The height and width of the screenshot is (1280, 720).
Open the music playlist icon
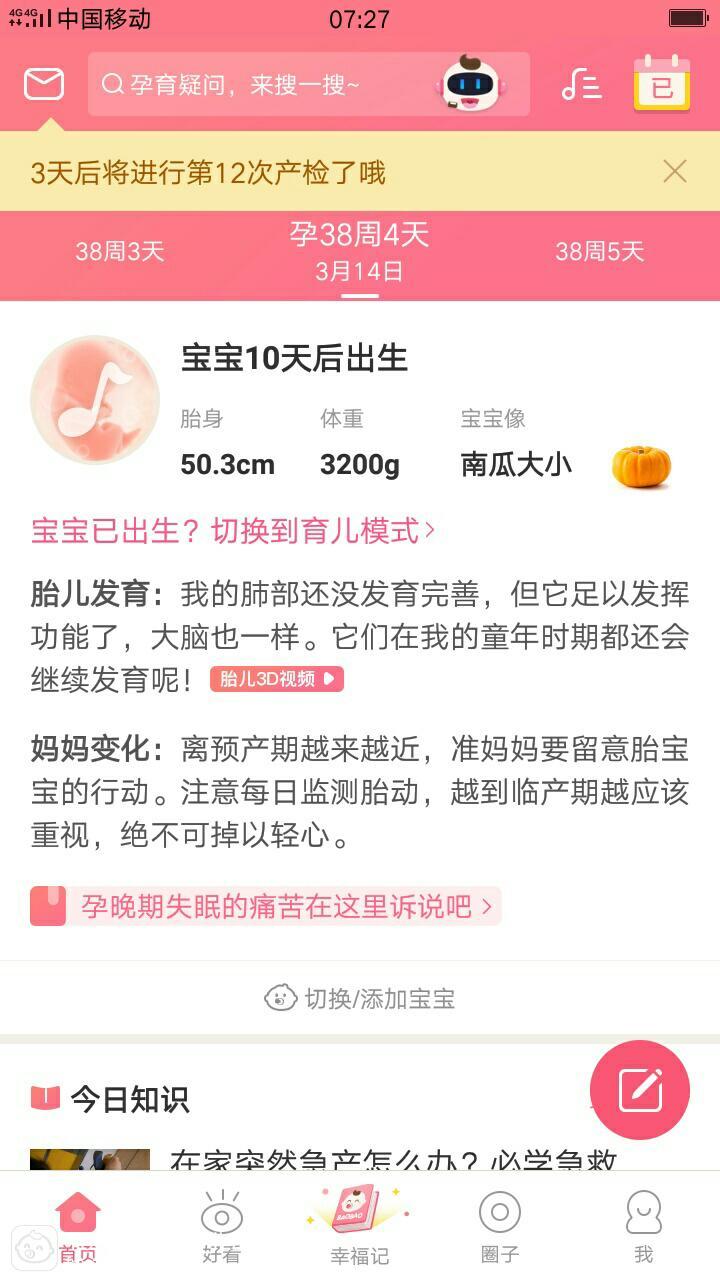coord(581,85)
